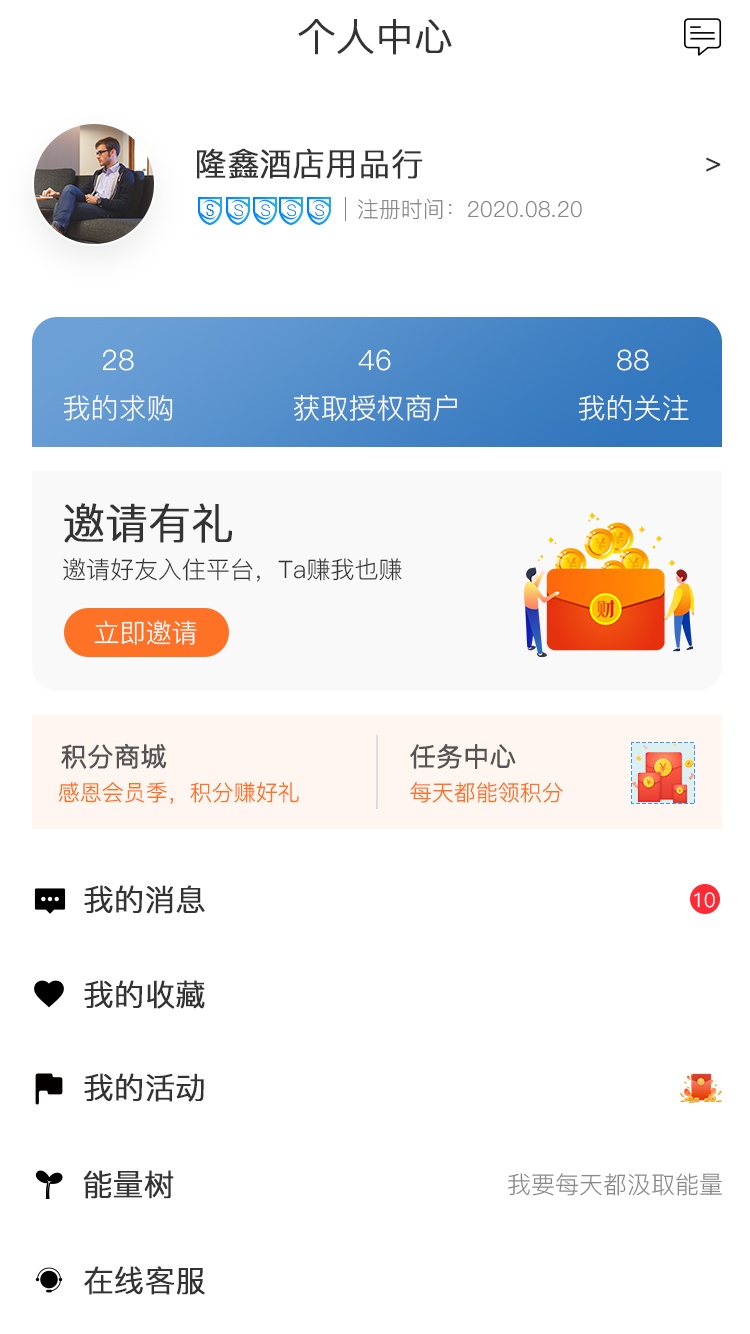Click the red envelope icon beside 任务中心
Viewport: 750px width, 1334px height.
(662, 772)
